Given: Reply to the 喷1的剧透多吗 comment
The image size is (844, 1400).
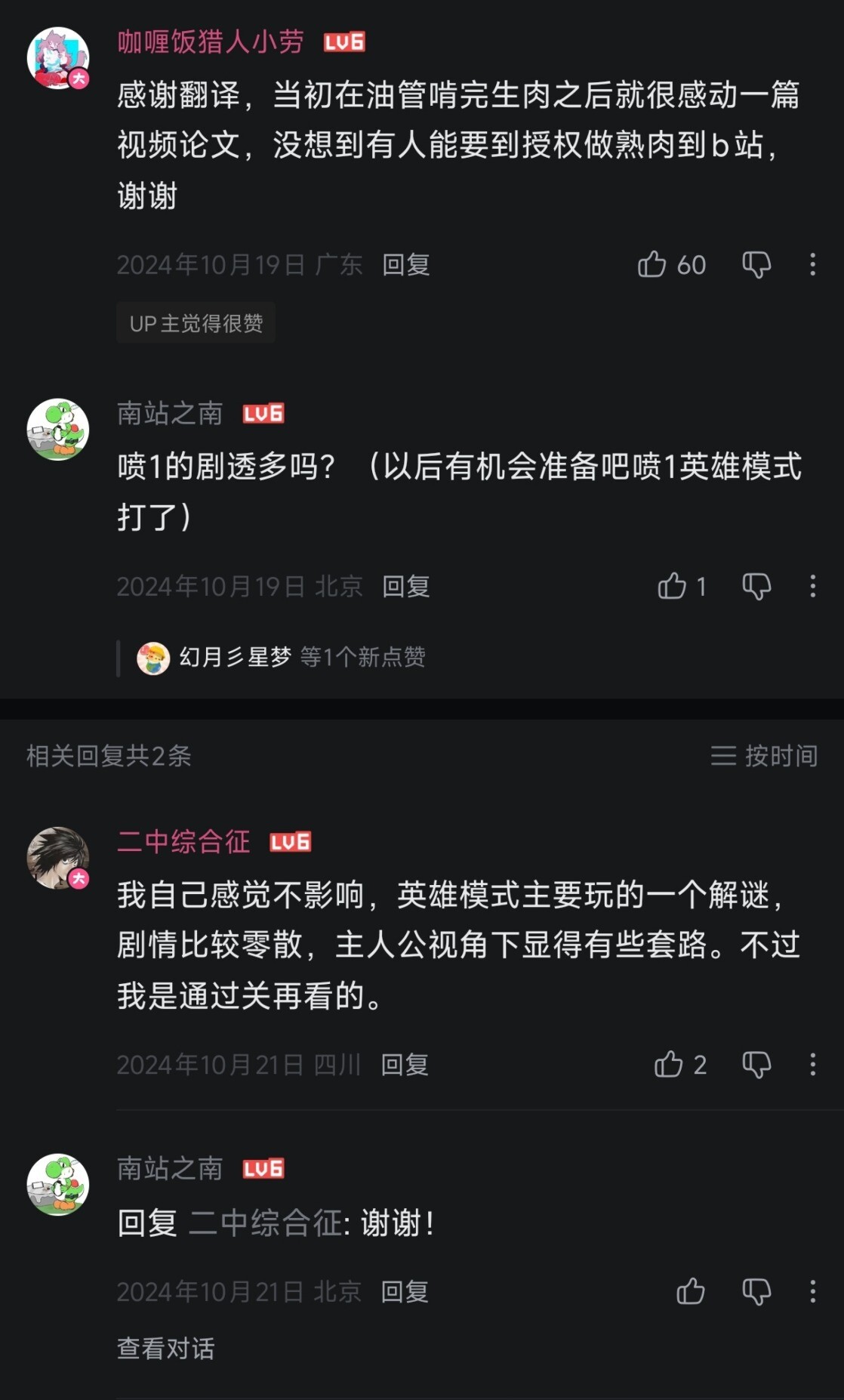Looking at the screenshot, I should point(405,586).
